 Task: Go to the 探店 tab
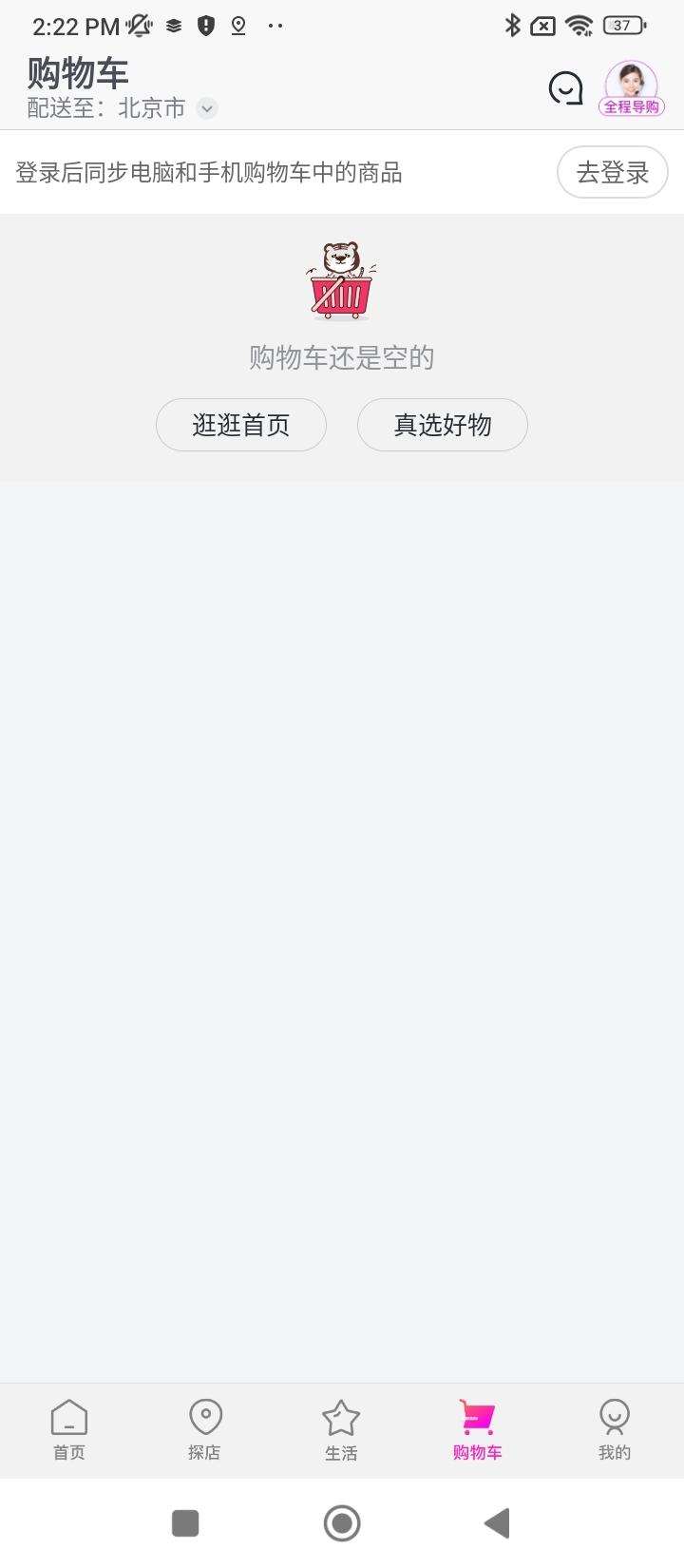[205, 1429]
